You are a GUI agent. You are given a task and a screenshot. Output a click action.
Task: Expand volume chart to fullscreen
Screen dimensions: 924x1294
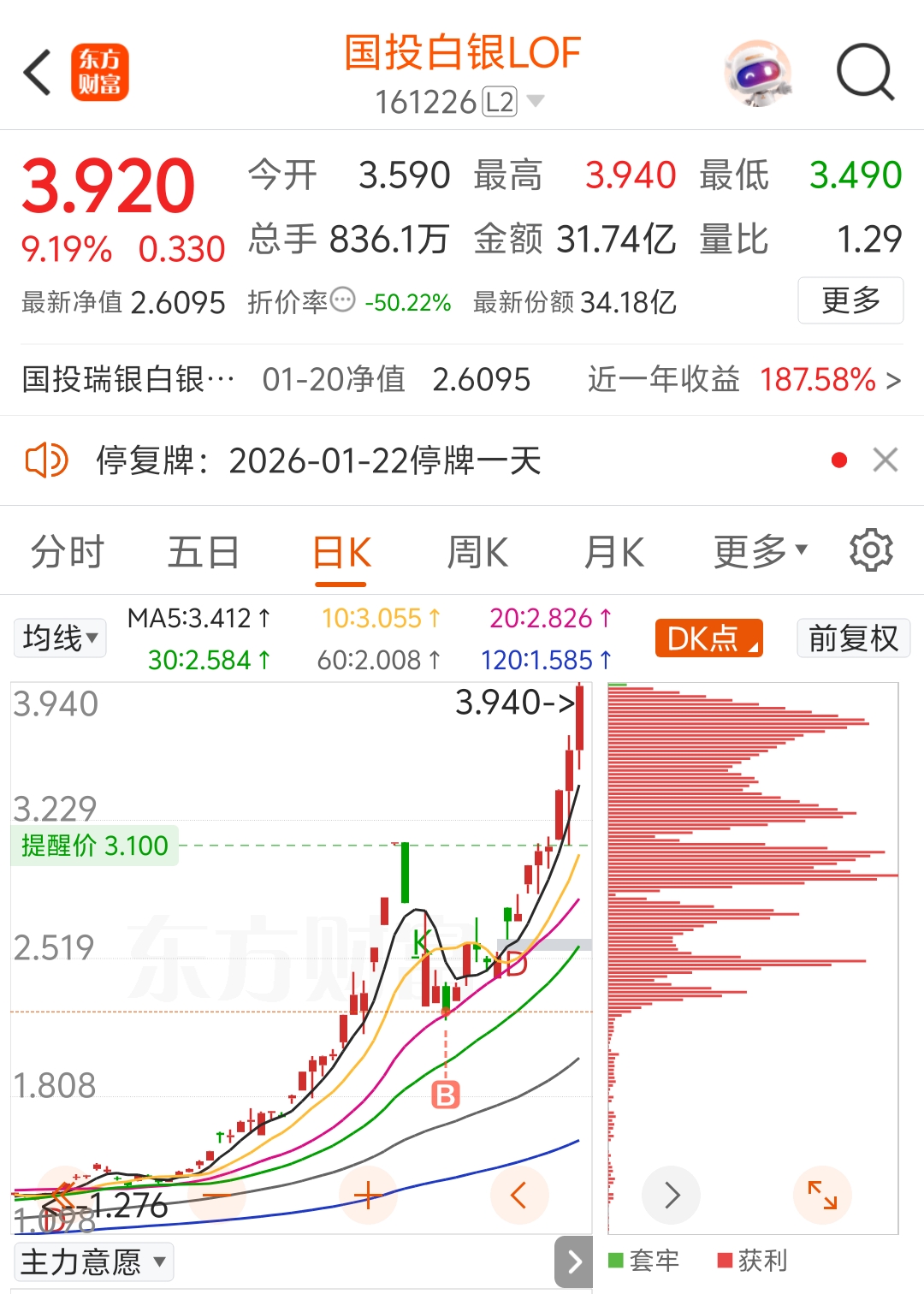(822, 1196)
